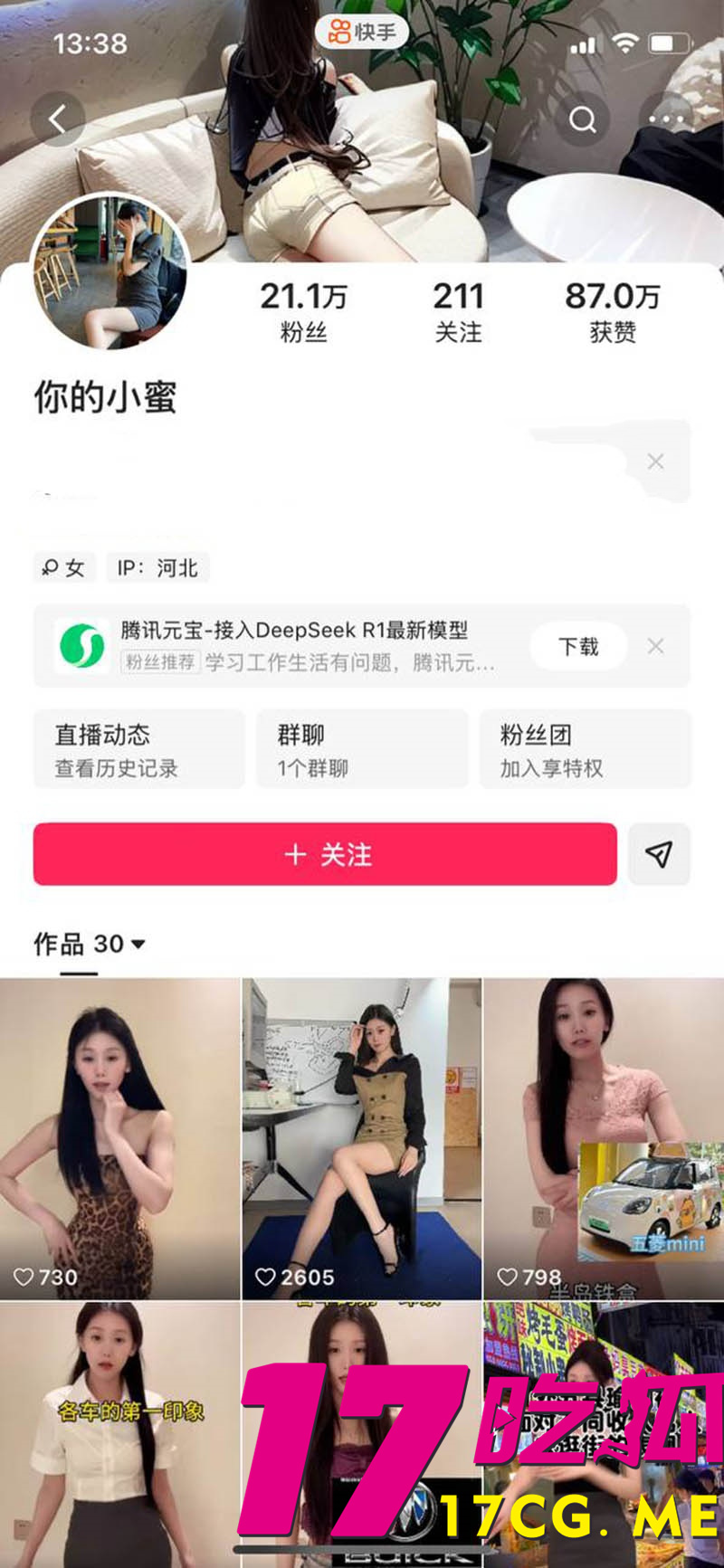Tap the 女 gender badge
Image resolution: width=724 pixels, height=1568 pixels.
point(64,567)
